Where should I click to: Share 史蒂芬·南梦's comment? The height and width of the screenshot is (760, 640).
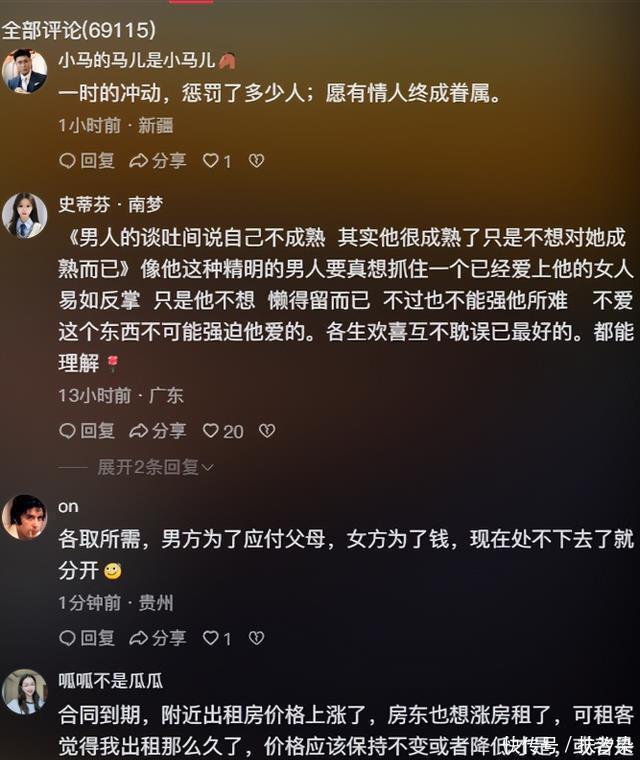click(158, 430)
